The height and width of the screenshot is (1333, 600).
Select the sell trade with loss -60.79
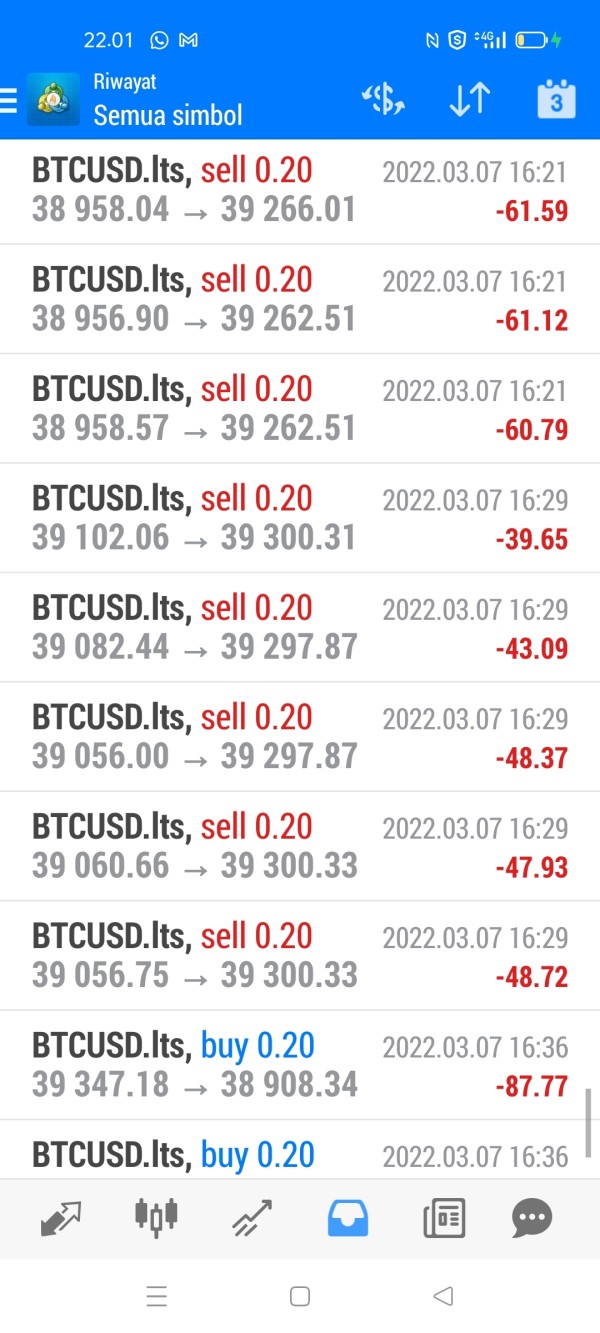pos(300,408)
